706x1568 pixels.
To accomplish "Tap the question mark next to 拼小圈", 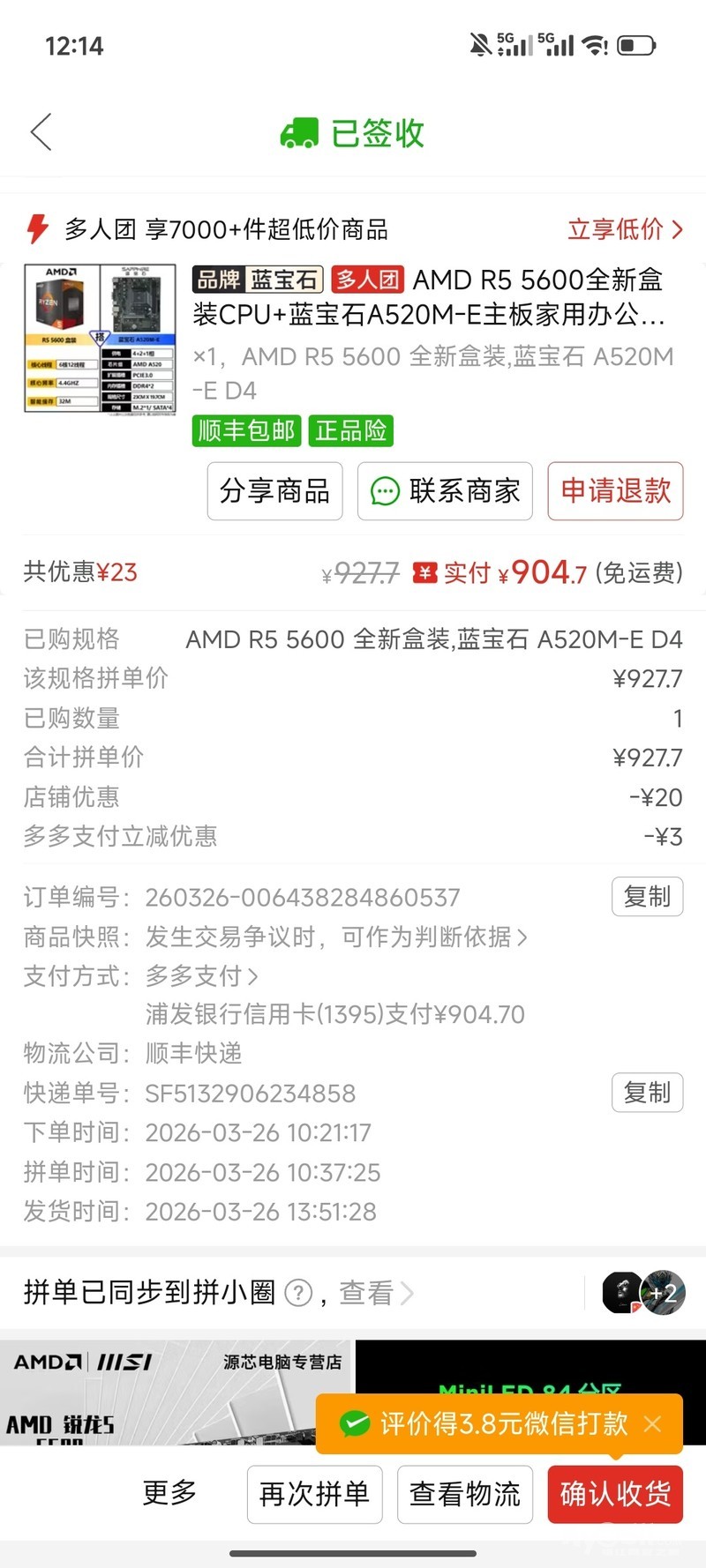I will click(299, 1294).
